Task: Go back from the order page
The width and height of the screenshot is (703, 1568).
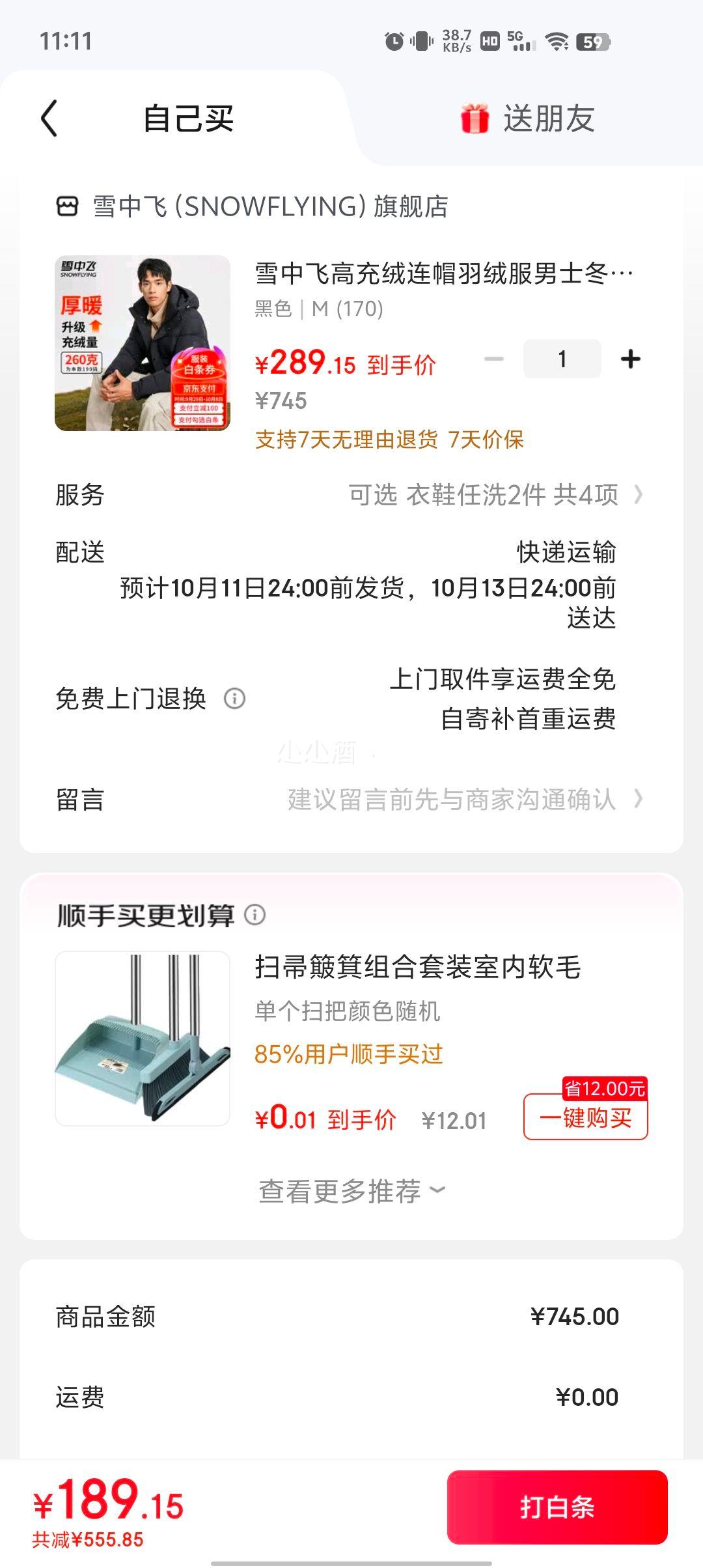Action: [x=49, y=119]
